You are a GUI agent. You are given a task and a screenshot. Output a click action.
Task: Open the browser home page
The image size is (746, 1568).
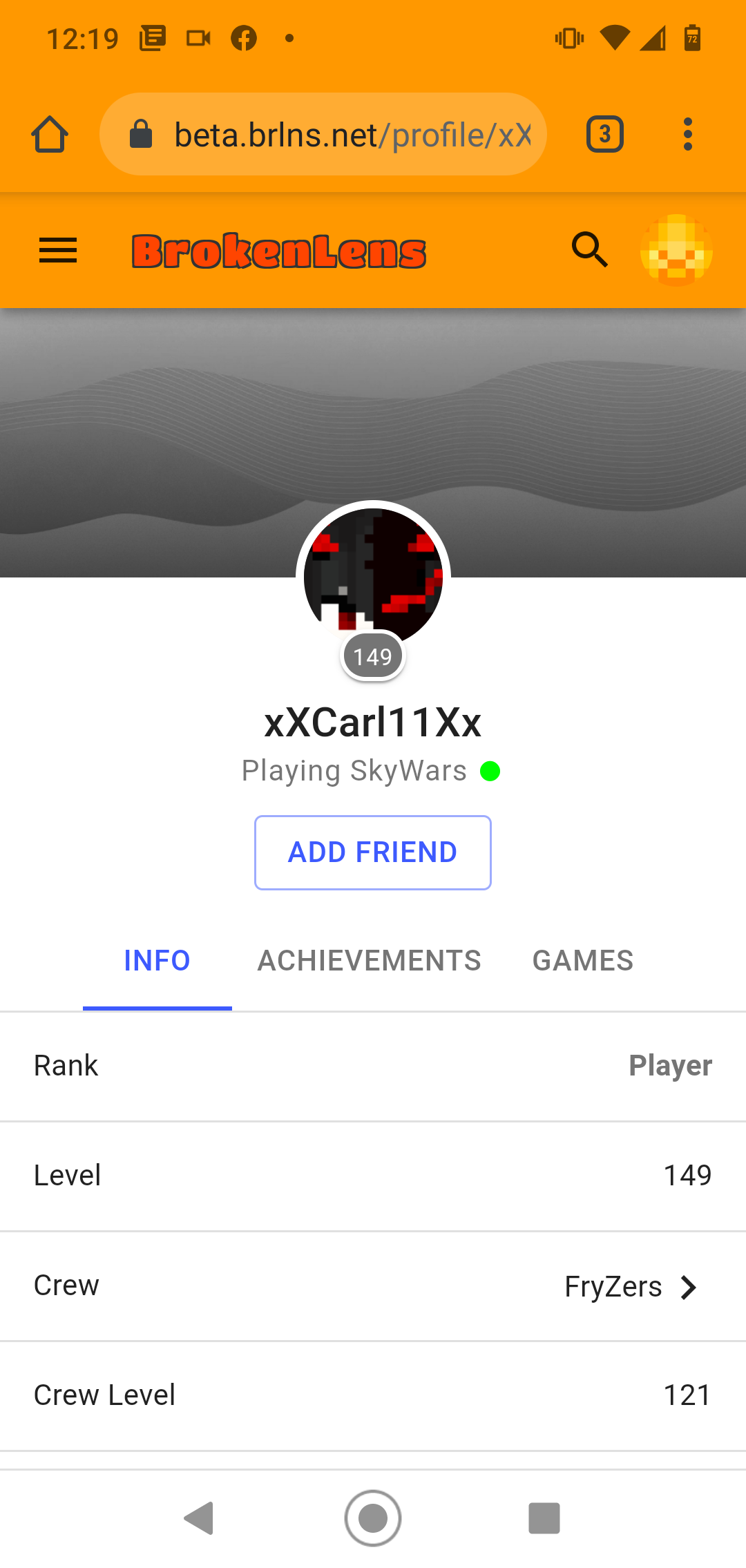point(50,134)
